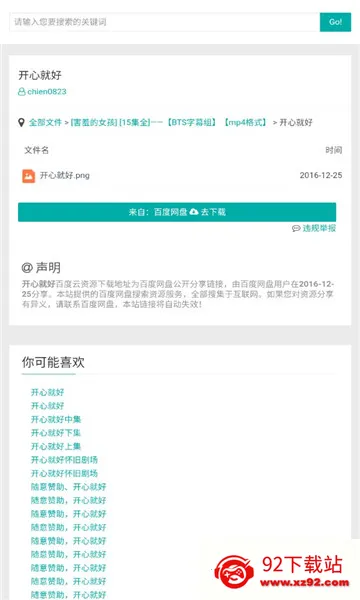This screenshot has height=600, width=360.
Task: Open the [害羞的女孩] [15集全] folder breadcrumb
Action: 168,122
